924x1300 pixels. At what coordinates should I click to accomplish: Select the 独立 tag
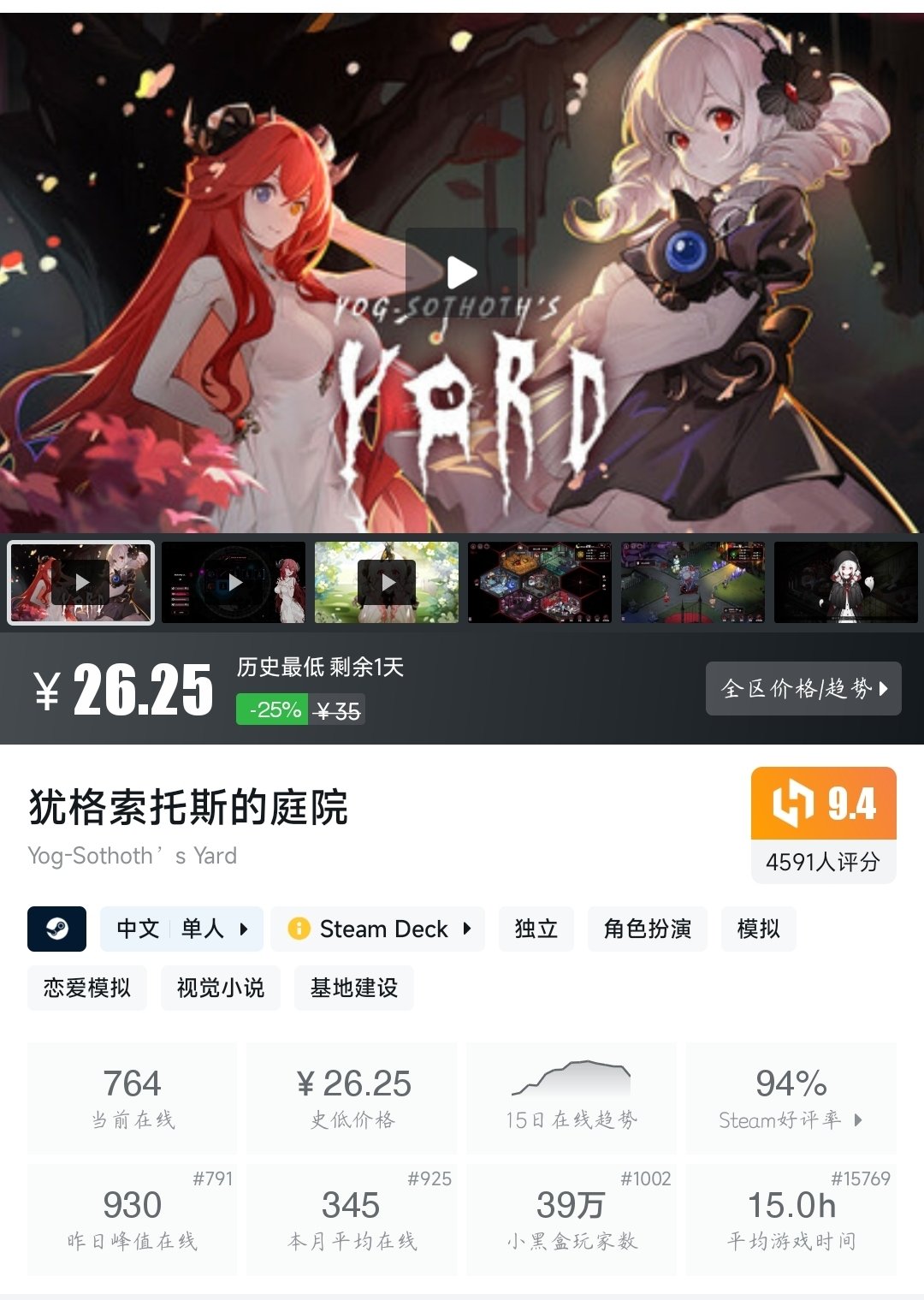pyautogui.click(x=536, y=929)
